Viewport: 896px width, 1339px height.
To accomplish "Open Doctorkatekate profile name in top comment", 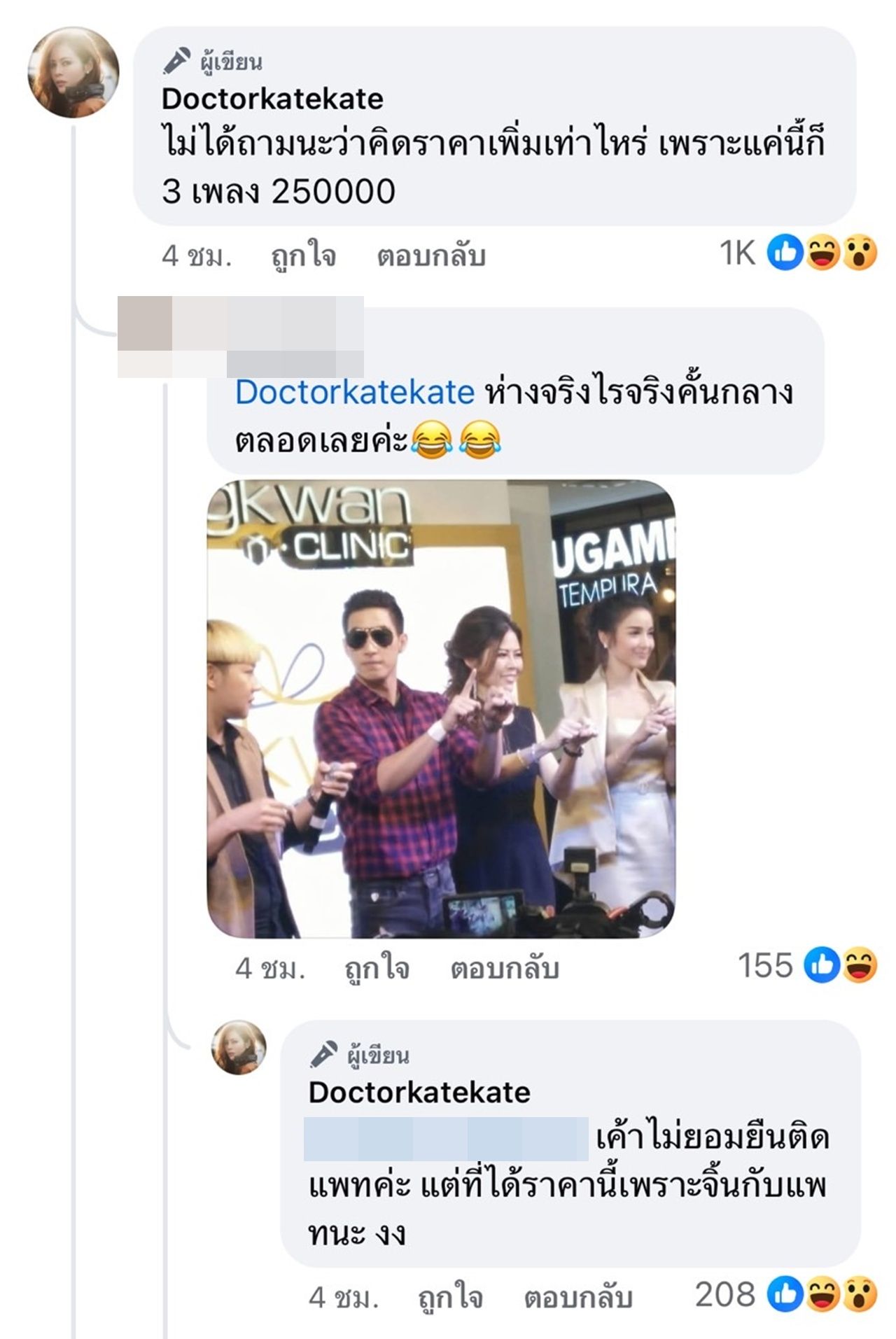I will click(x=272, y=99).
